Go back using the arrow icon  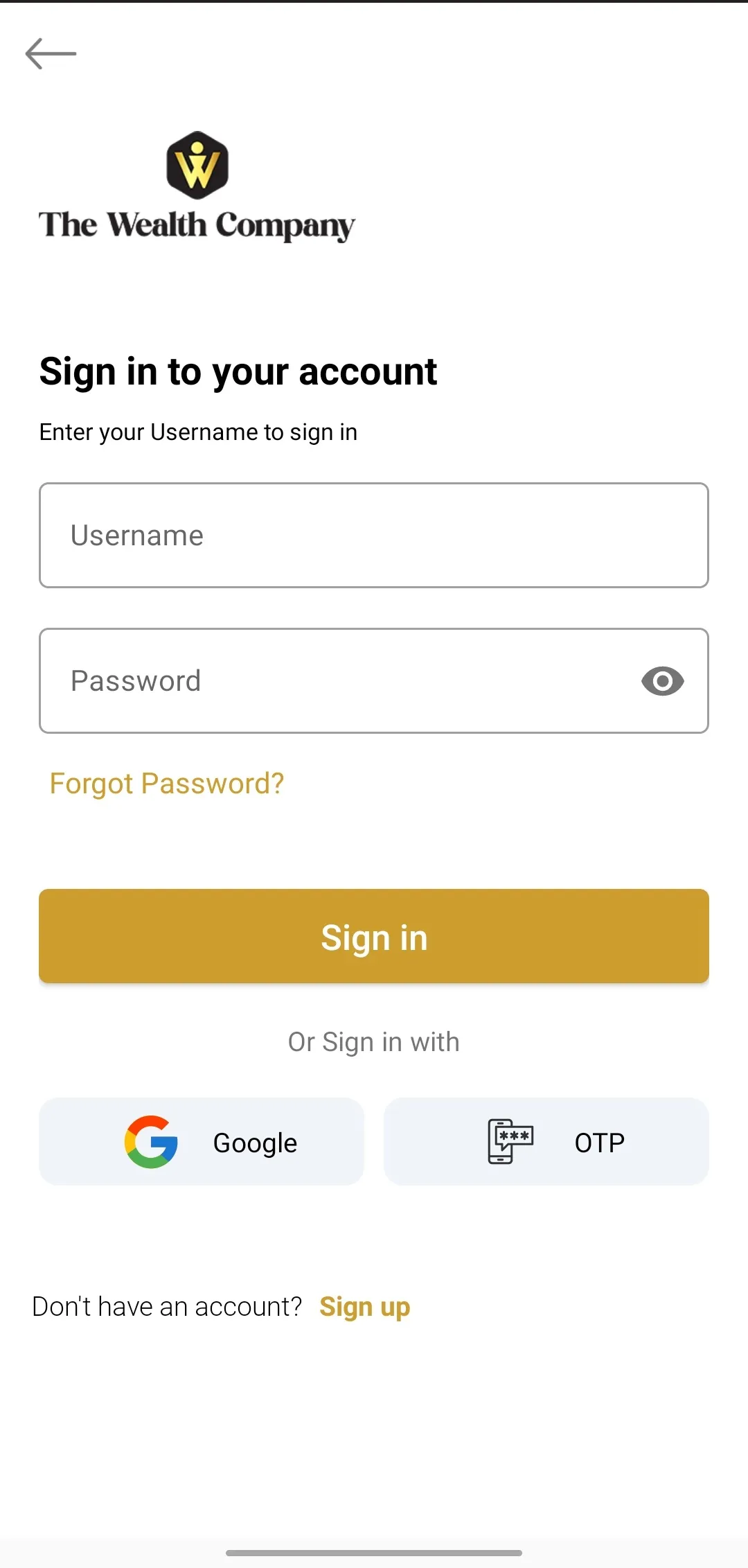[x=51, y=53]
